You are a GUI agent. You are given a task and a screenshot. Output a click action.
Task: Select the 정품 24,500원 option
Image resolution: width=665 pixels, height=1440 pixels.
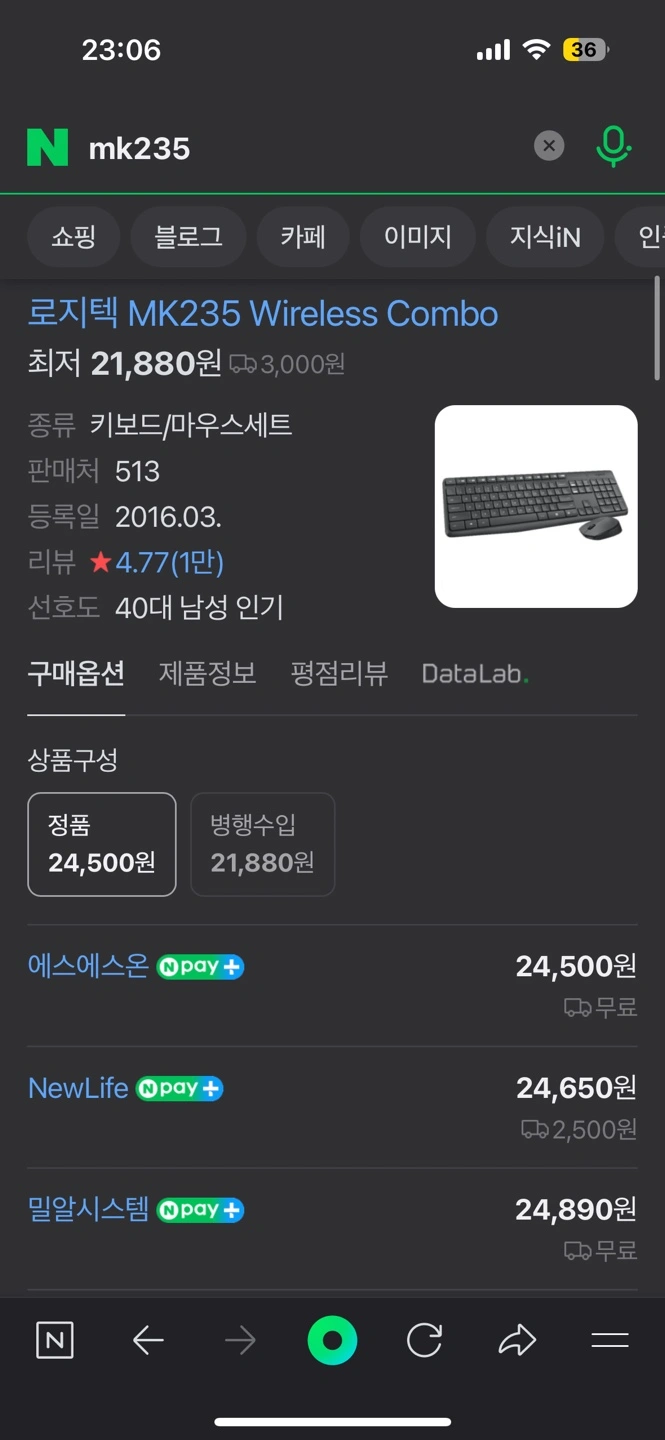pos(102,844)
